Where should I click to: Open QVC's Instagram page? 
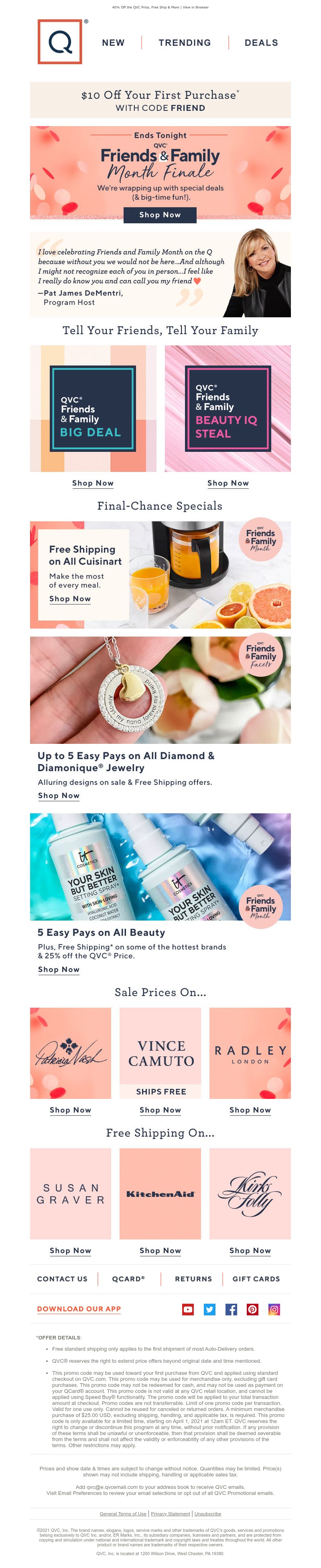(274, 1309)
